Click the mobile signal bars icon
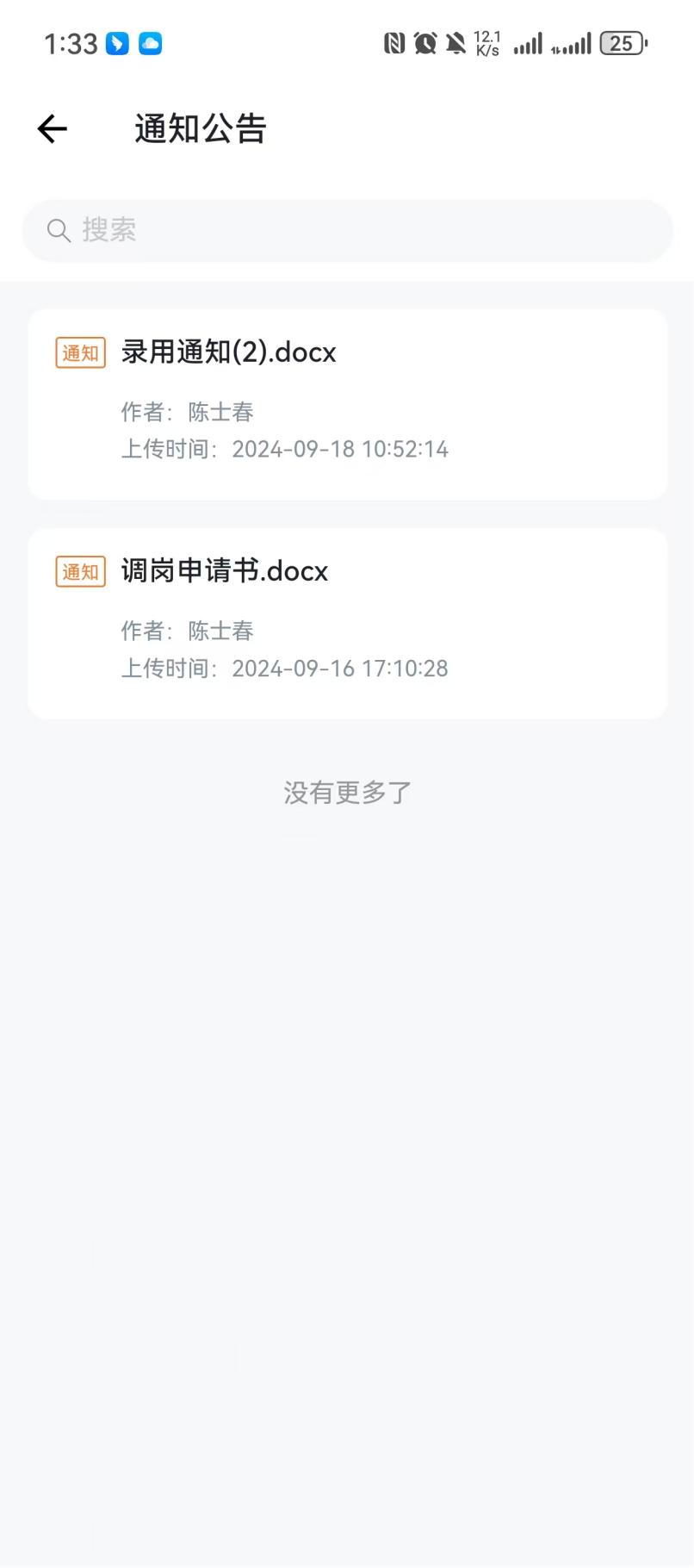This screenshot has height=1568, width=694. tap(527, 42)
